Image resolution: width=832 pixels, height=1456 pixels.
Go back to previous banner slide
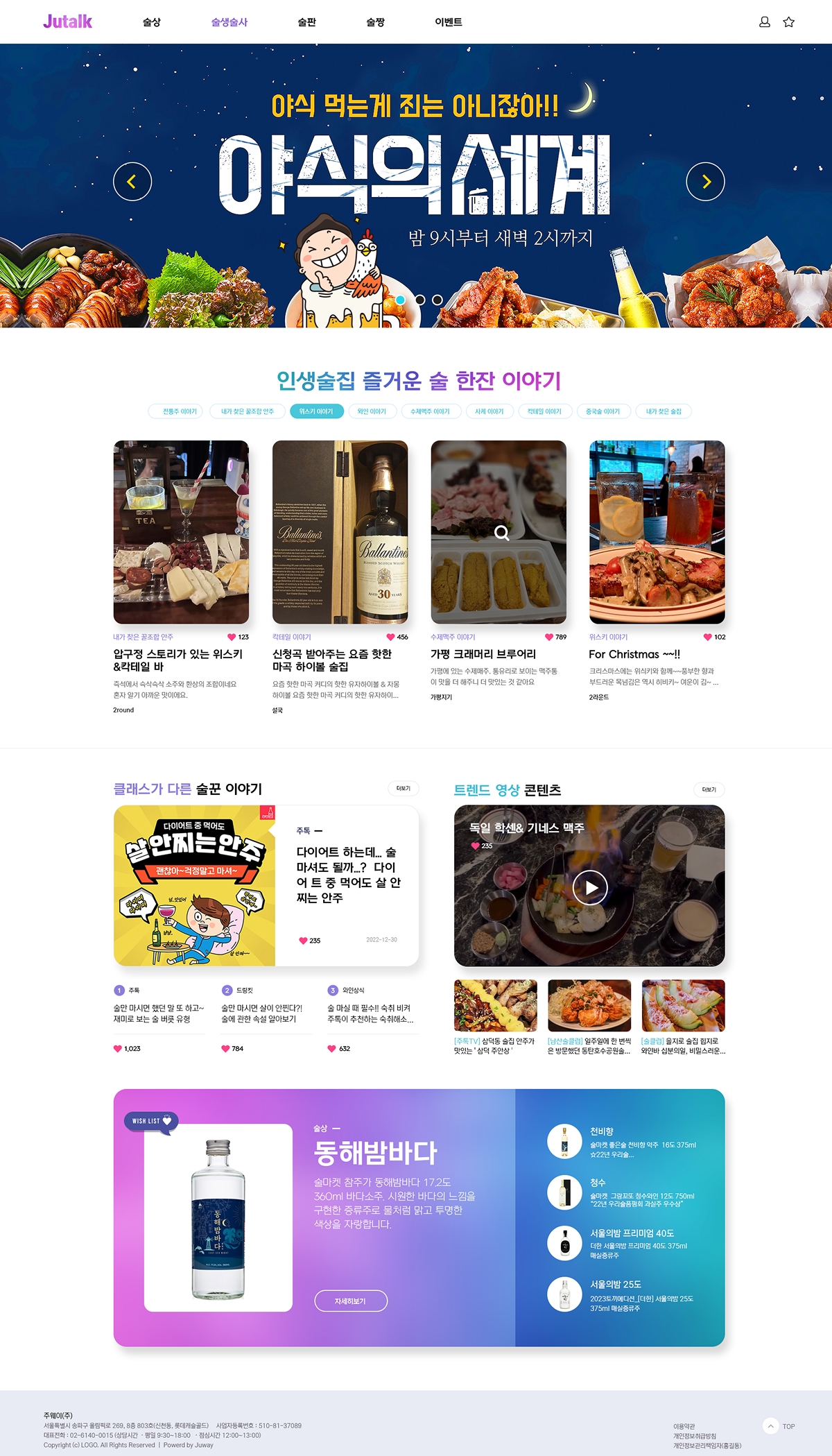[132, 182]
